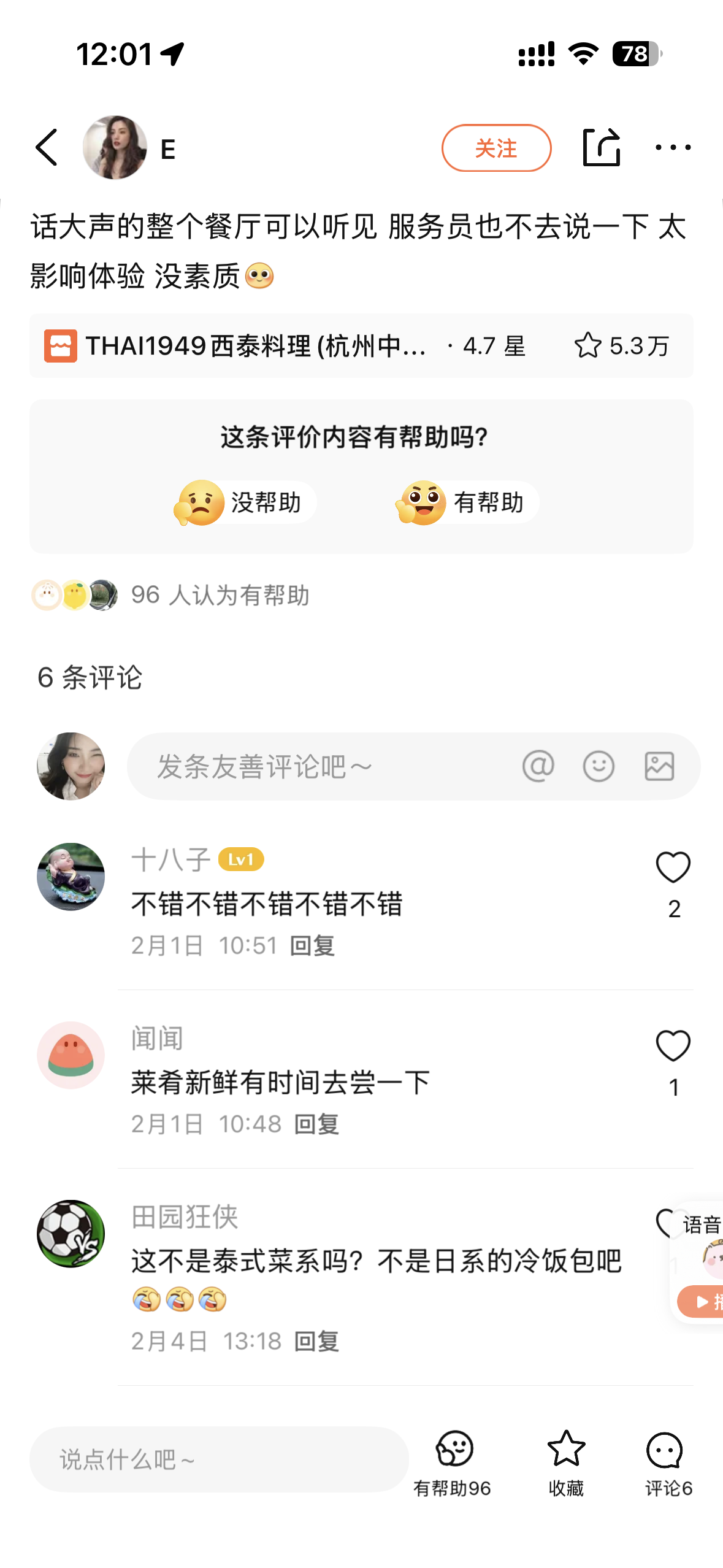Save review with 收藏 star
Screen dimensions: 723x1568
pyautogui.click(x=565, y=1461)
